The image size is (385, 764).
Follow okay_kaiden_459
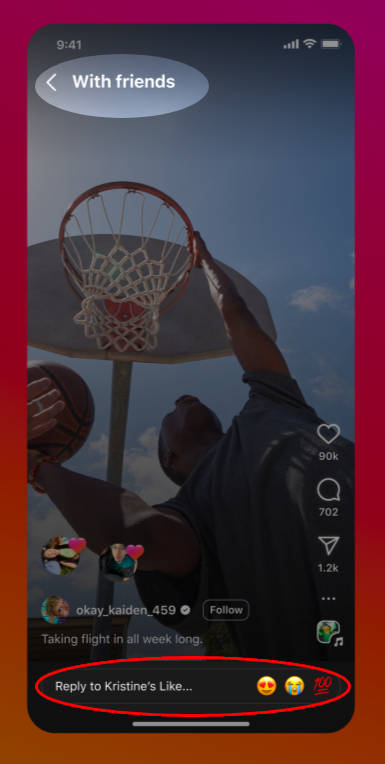226,610
